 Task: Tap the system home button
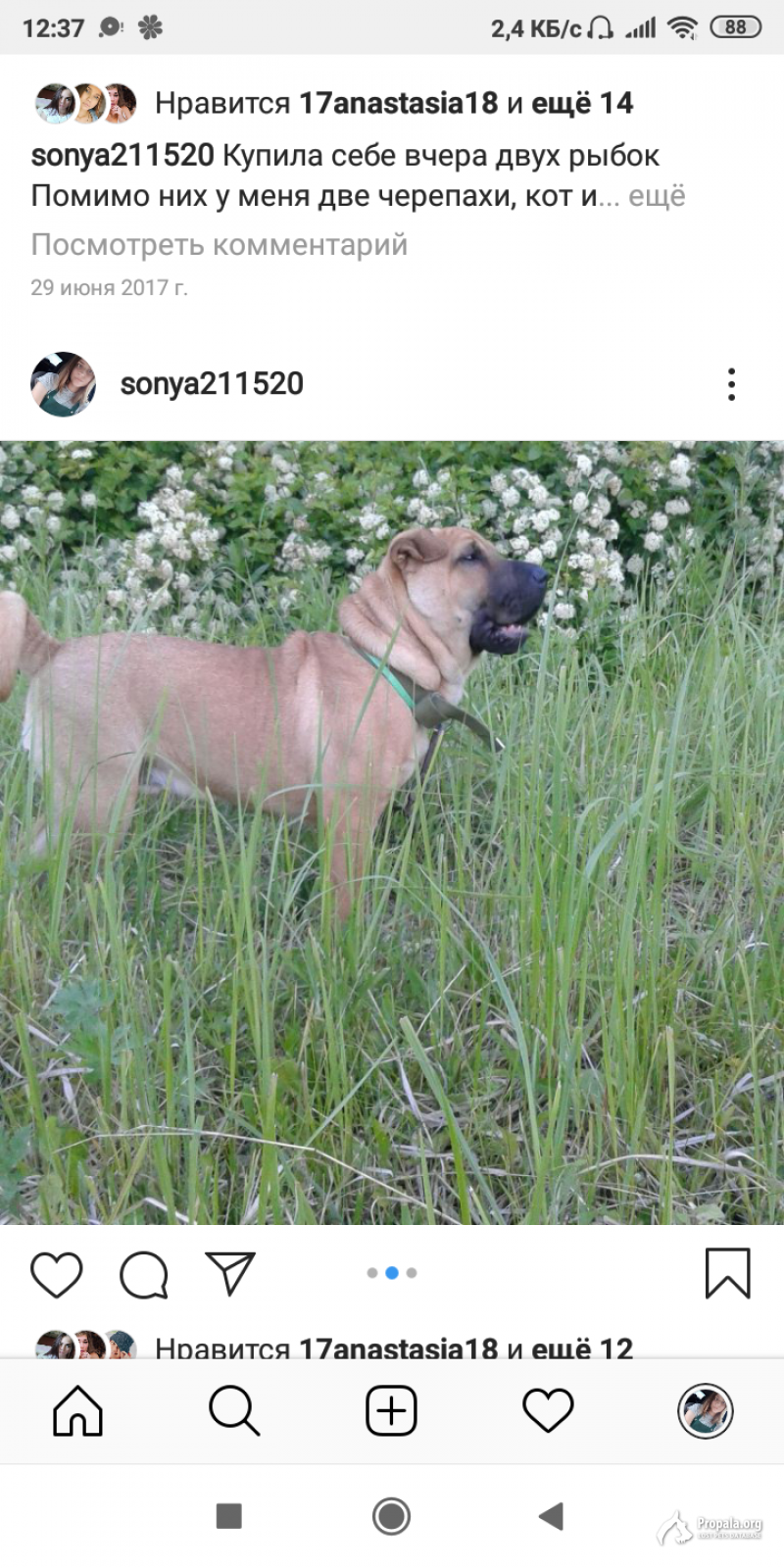(x=391, y=1516)
